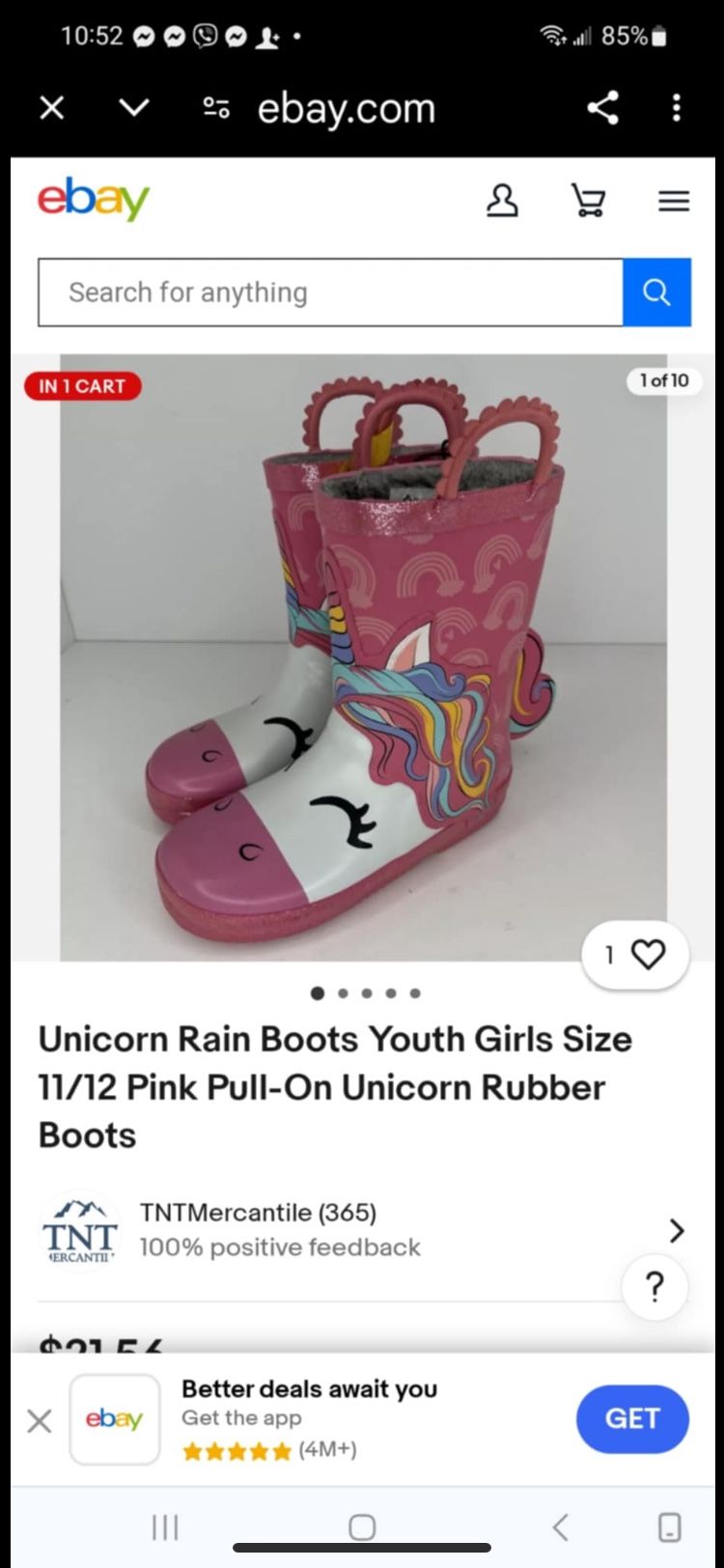Screen dimensions: 724x1568
Task: Minimize the browser with the down chevron
Action: (x=134, y=108)
